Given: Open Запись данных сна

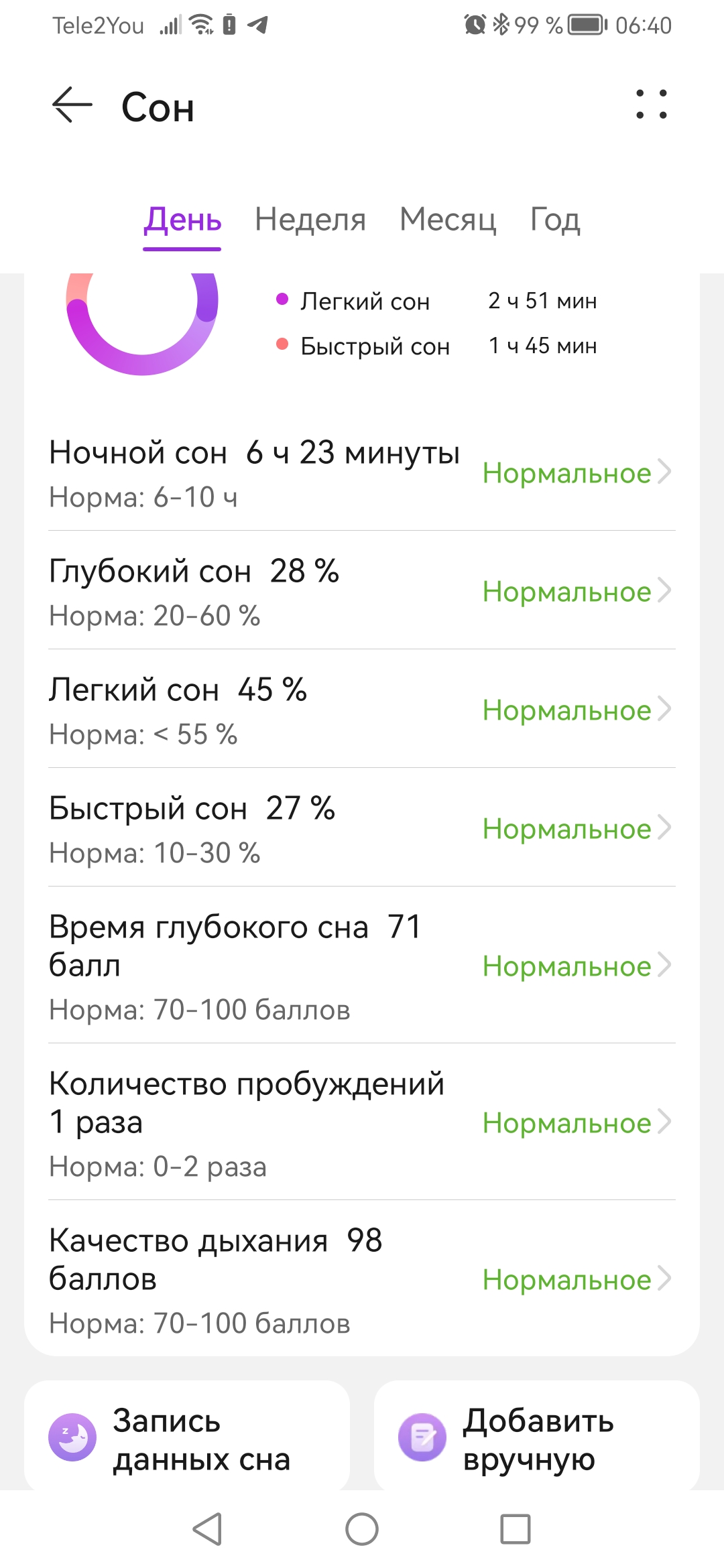Looking at the screenshot, I should point(187,1438).
